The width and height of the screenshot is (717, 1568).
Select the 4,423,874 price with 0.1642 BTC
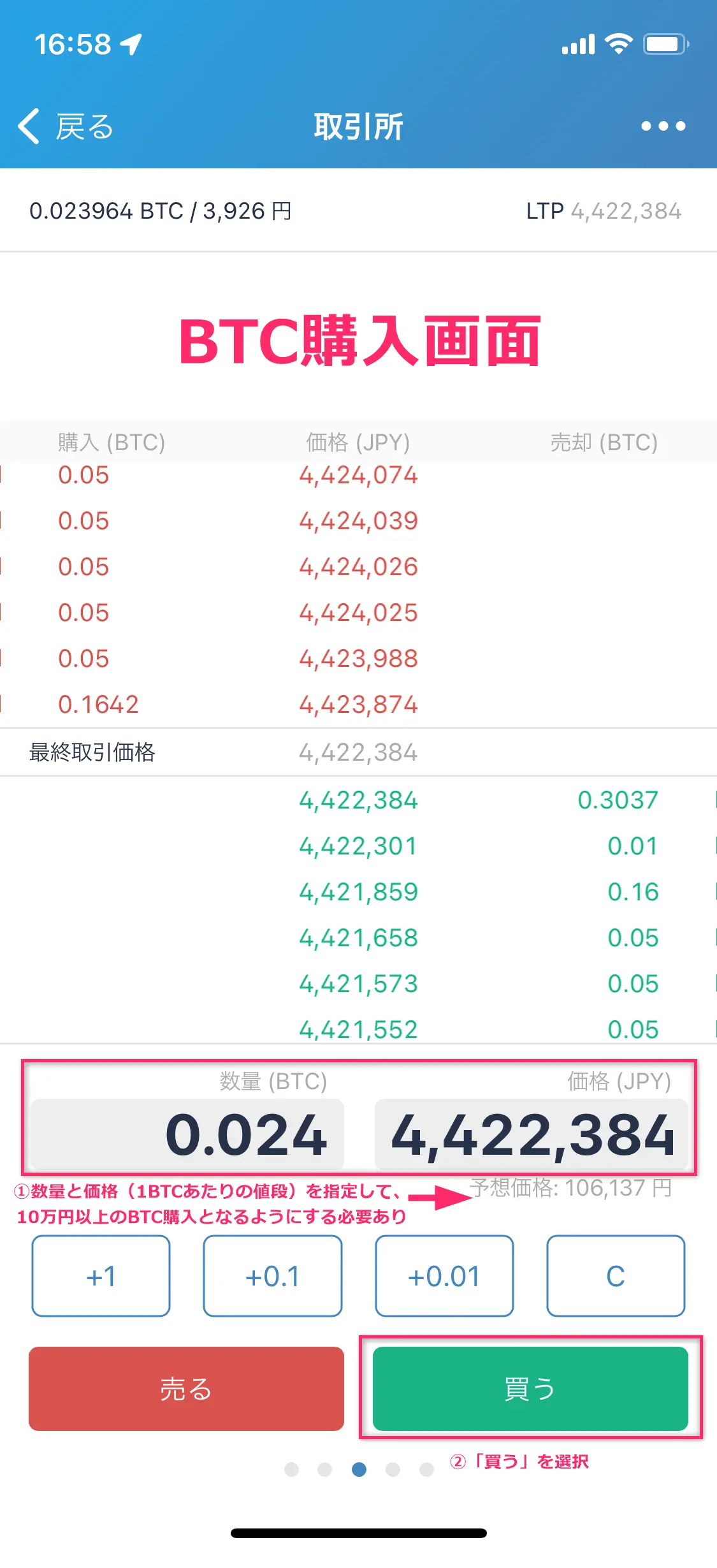click(358, 705)
